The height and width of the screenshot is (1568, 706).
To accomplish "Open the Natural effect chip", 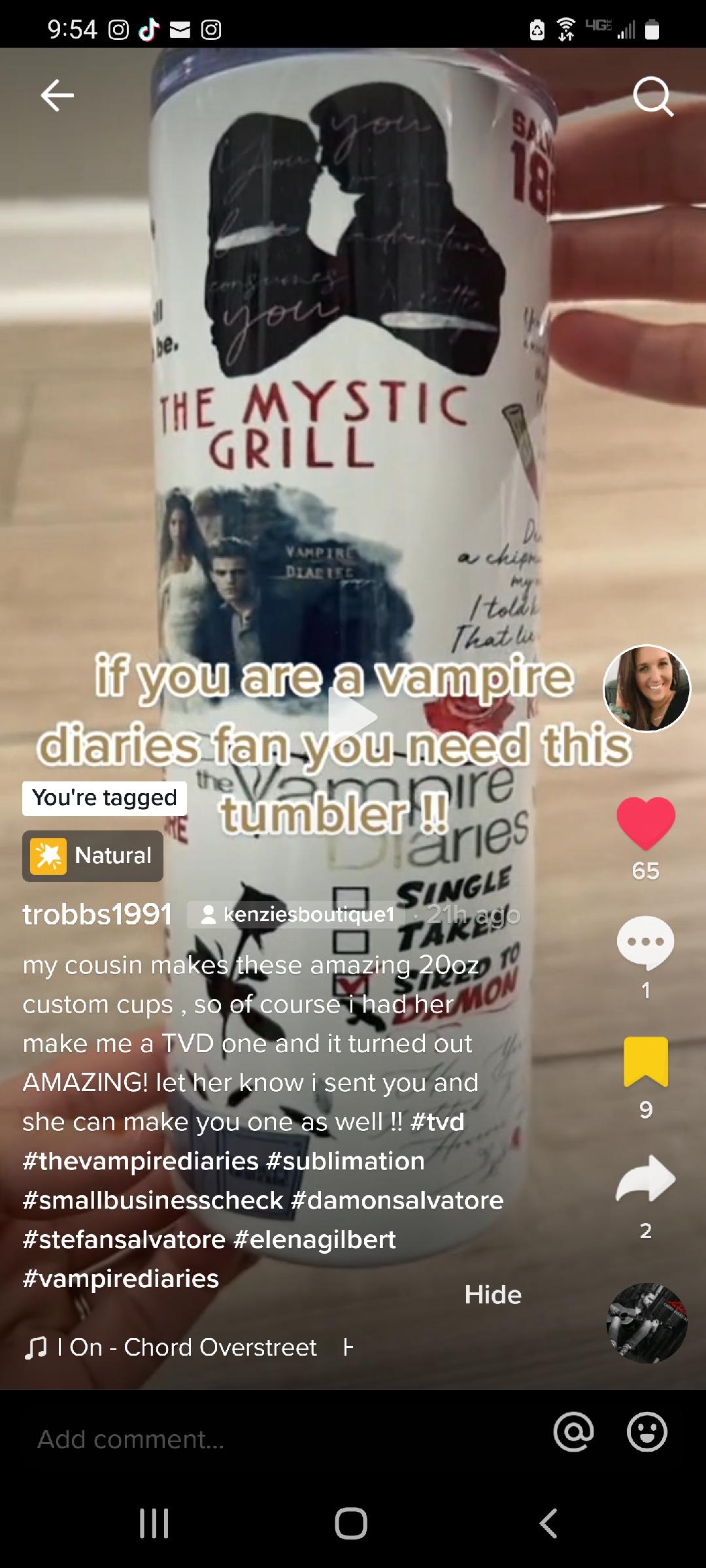I will [93, 856].
